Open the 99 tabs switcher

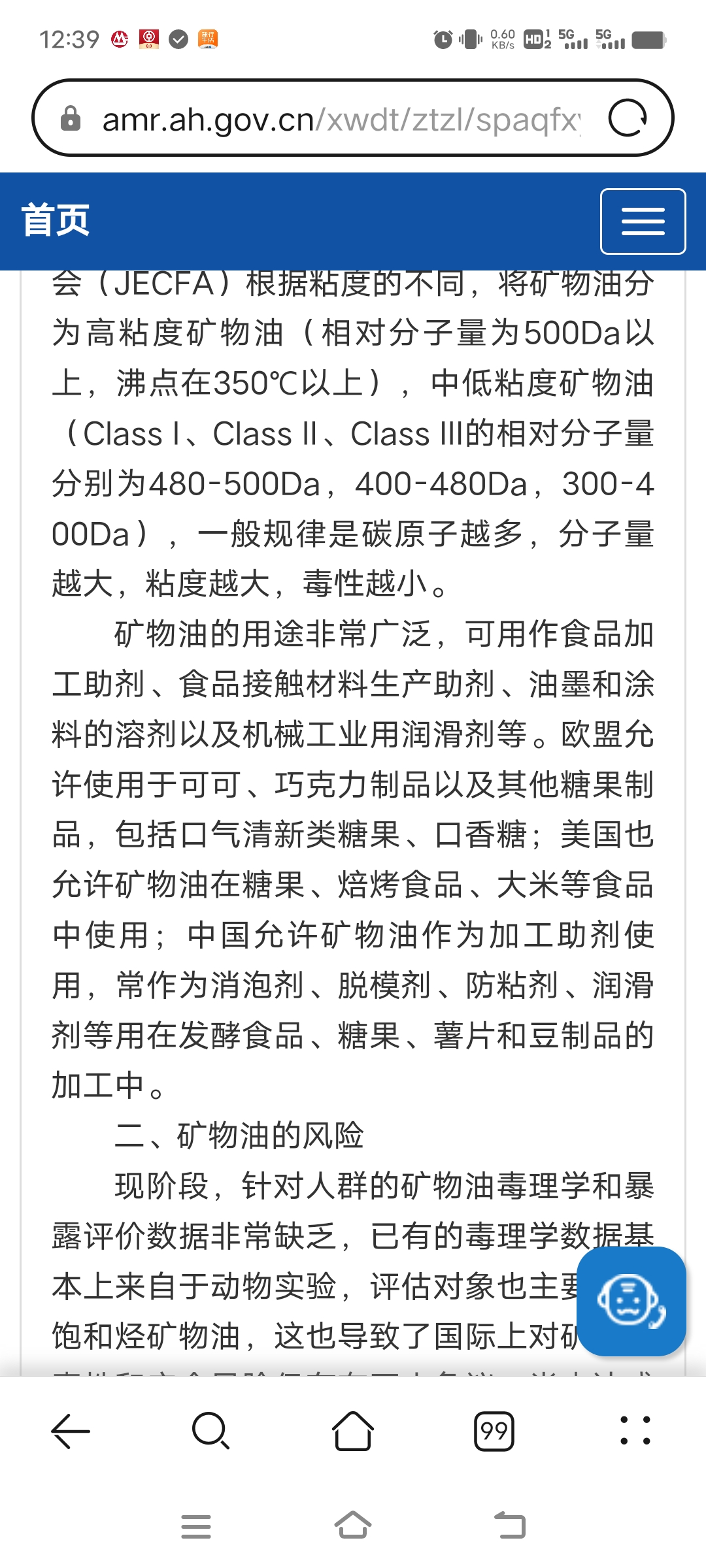click(x=494, y=1431)
